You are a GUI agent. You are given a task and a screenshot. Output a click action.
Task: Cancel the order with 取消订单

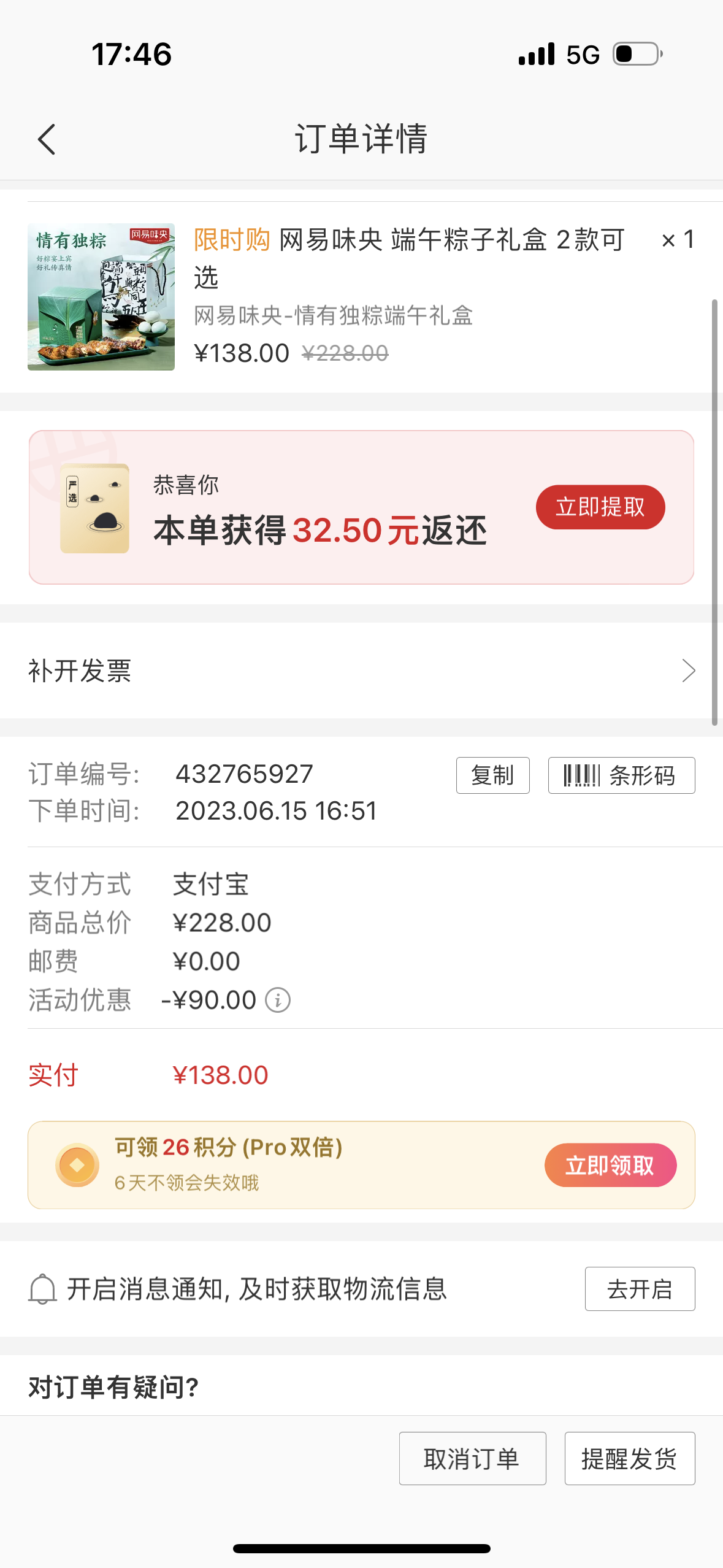coord(472,1458)
